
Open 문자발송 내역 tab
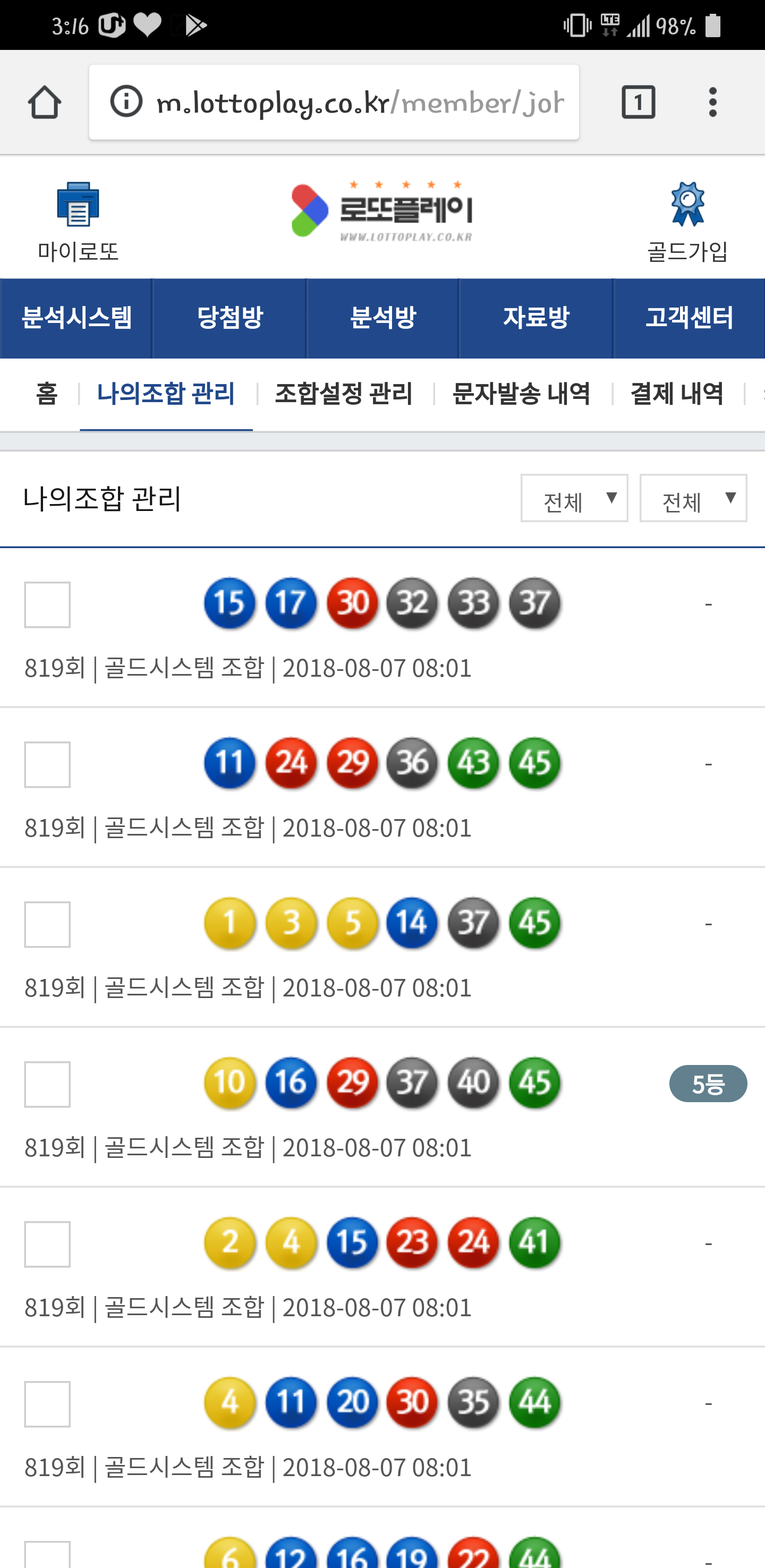coord(522,394)
